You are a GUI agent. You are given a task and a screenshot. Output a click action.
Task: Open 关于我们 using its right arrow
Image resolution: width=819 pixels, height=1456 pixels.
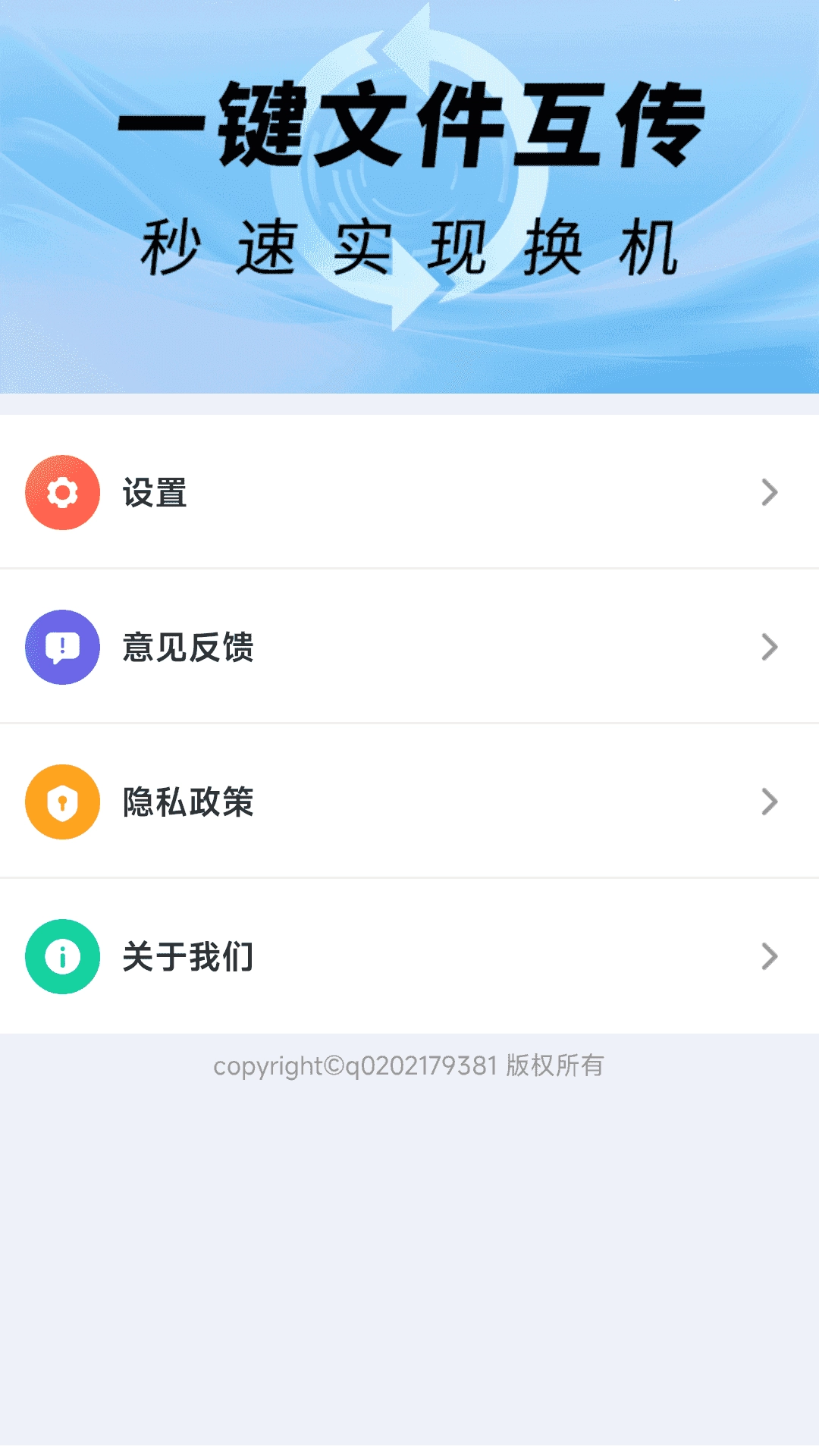[x=771, y=956]
